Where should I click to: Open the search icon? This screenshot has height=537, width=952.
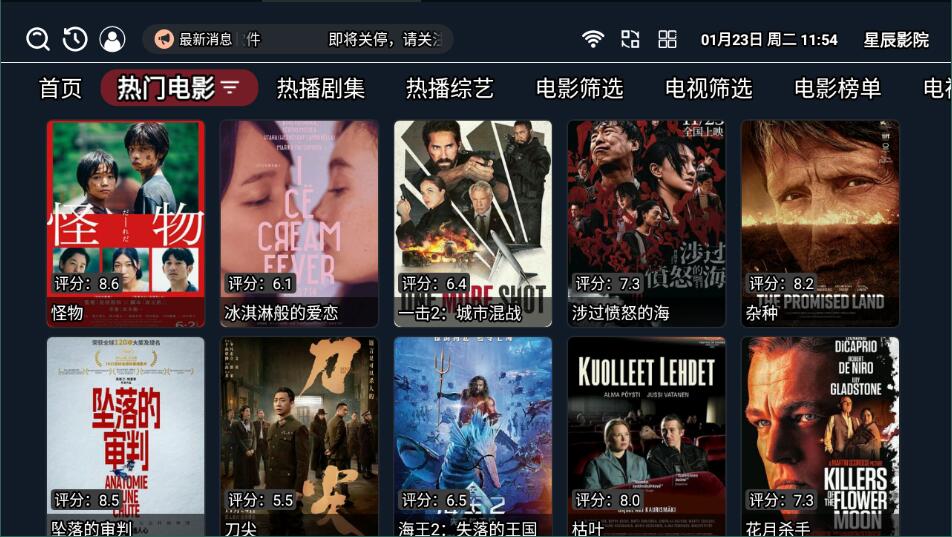(x=38, y=39)
